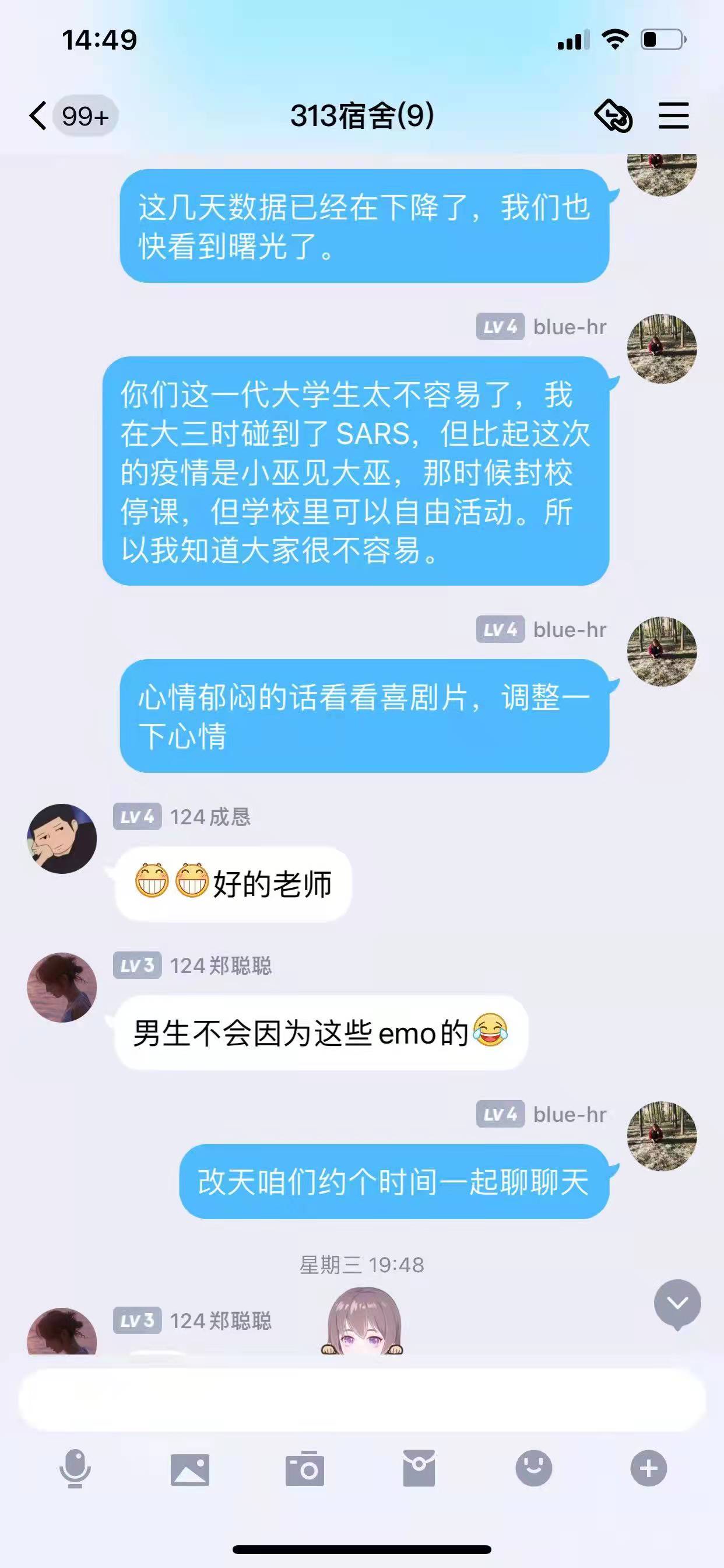This screenshot has height=1568, width=724.
Task: Open the photo gallery picker
Action: pyautogui.click(x=190, y=1468)
